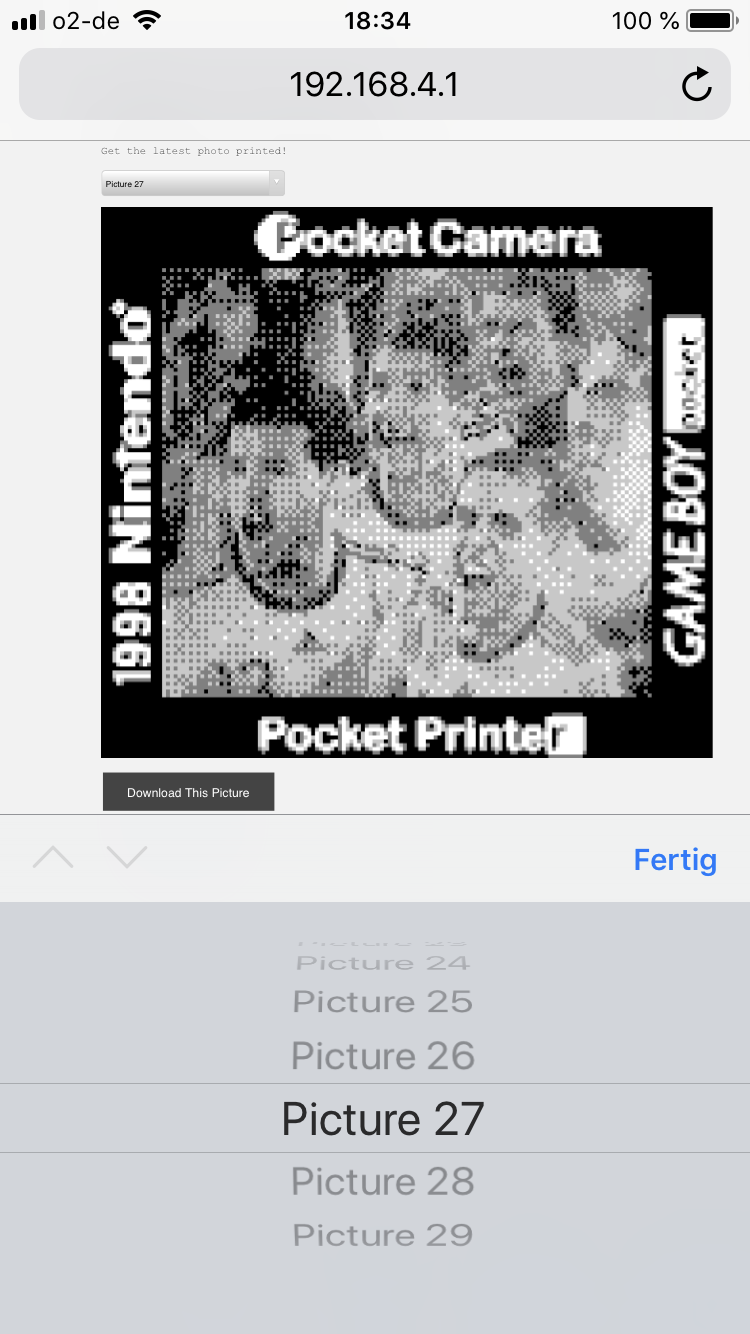Select Picture 26 in the picker
This screenshot has width=750, height=1334.
pos(383,1056)
